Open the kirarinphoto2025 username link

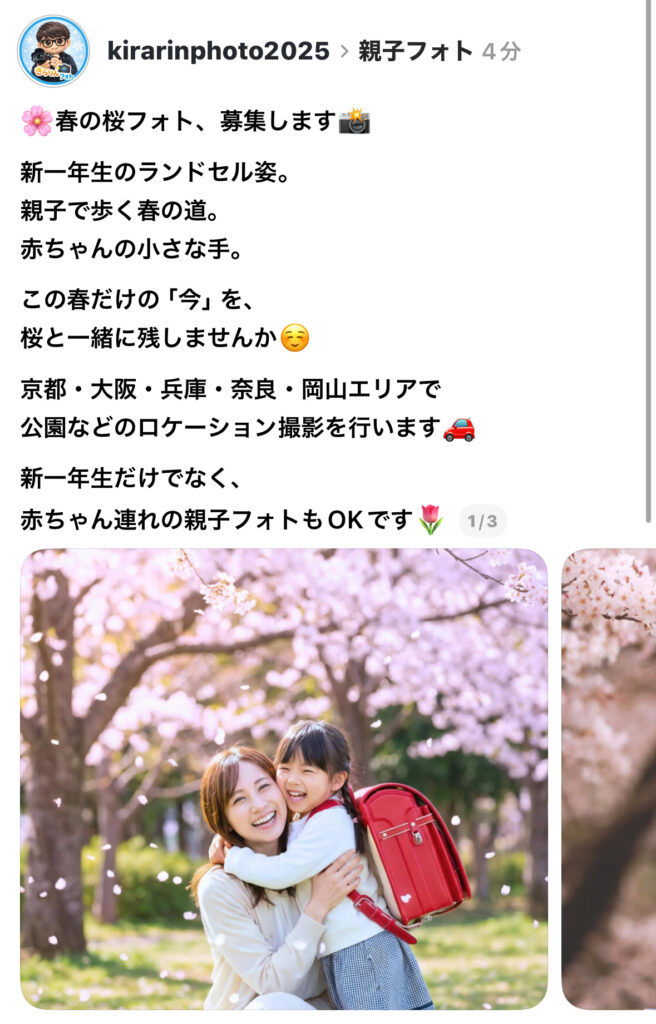click(218, 51)
